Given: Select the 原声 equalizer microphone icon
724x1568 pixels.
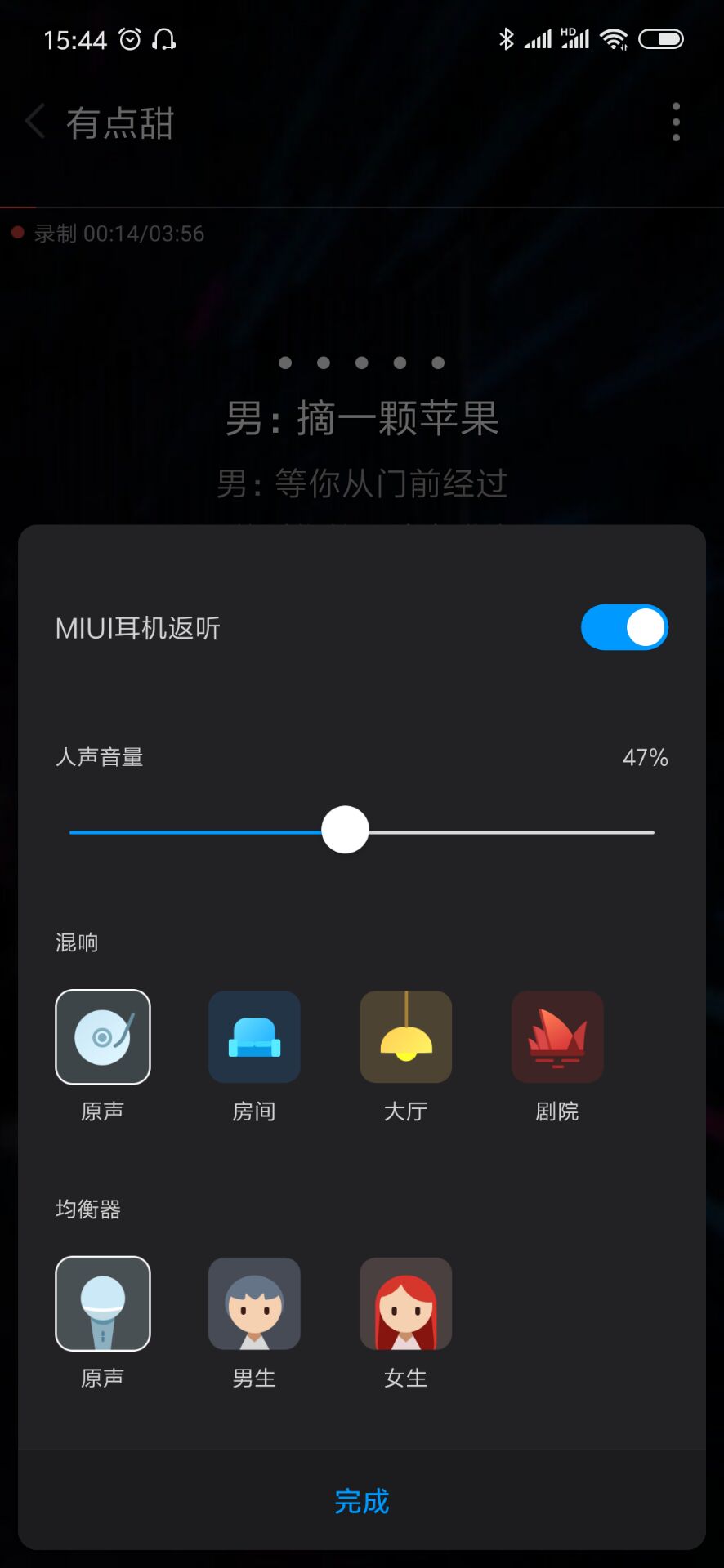Looking at the screenshot, I should pos(103,1303).
